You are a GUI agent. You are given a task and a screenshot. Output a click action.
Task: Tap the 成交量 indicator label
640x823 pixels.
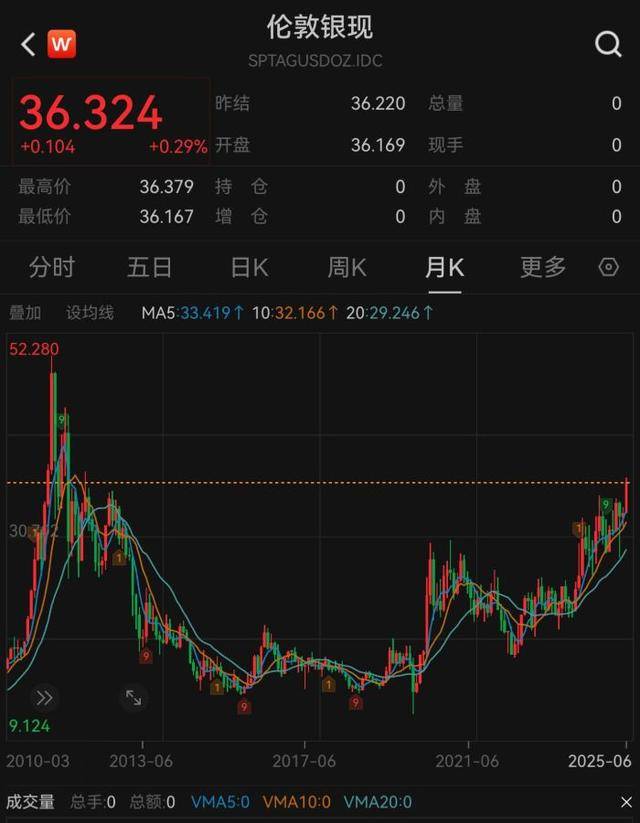28,802
